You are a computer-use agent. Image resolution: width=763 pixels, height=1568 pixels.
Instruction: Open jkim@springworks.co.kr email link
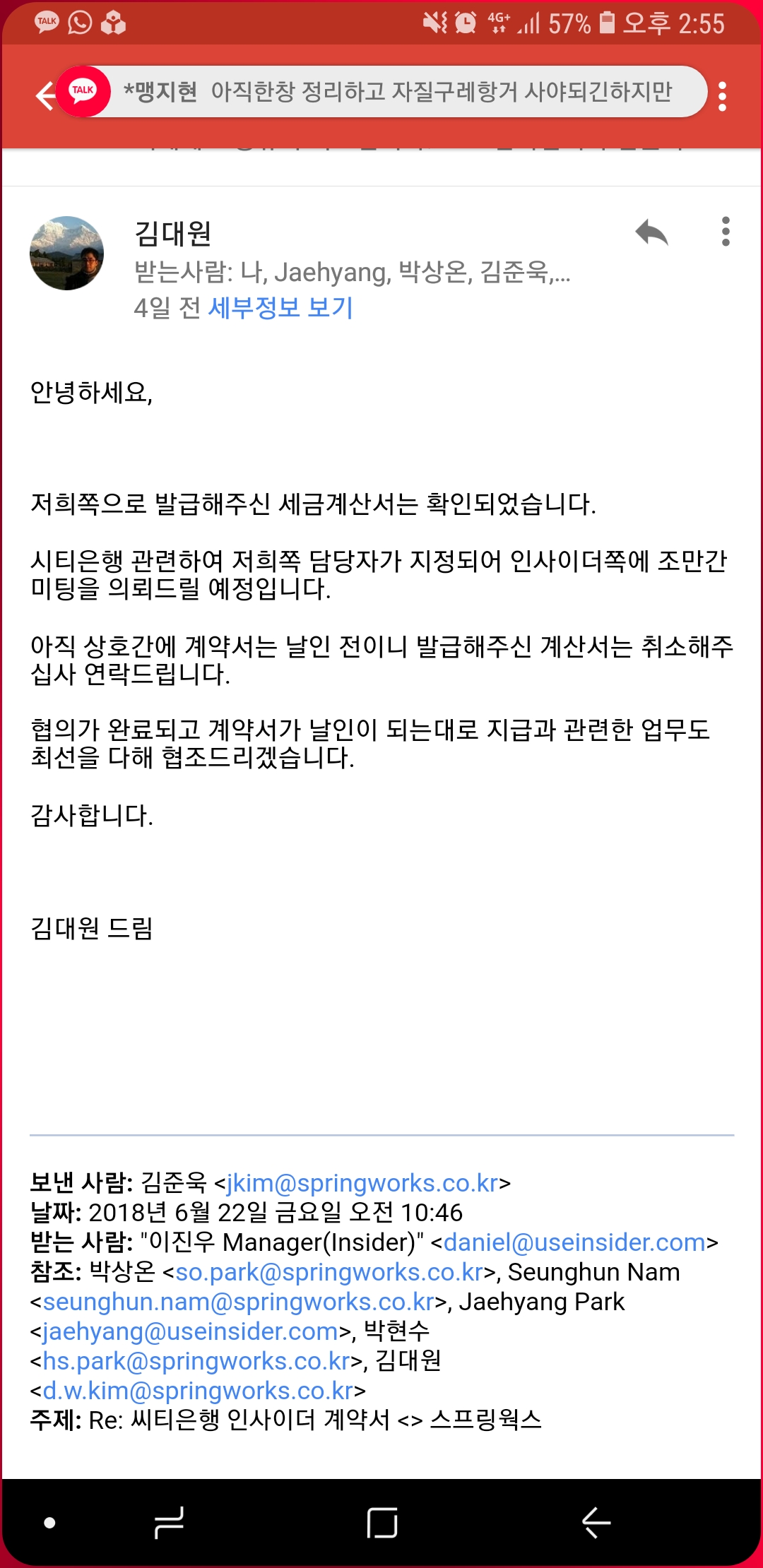pos(362,1183)
